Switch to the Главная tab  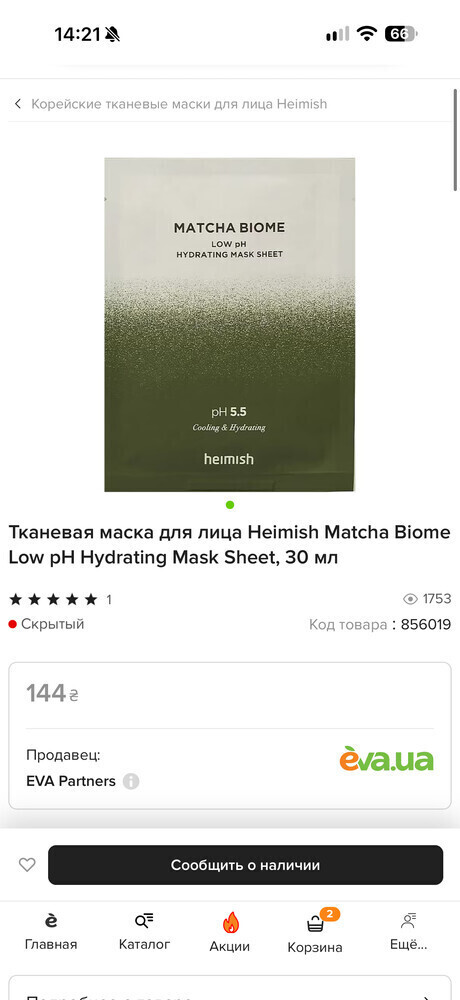tap(51, 932)
